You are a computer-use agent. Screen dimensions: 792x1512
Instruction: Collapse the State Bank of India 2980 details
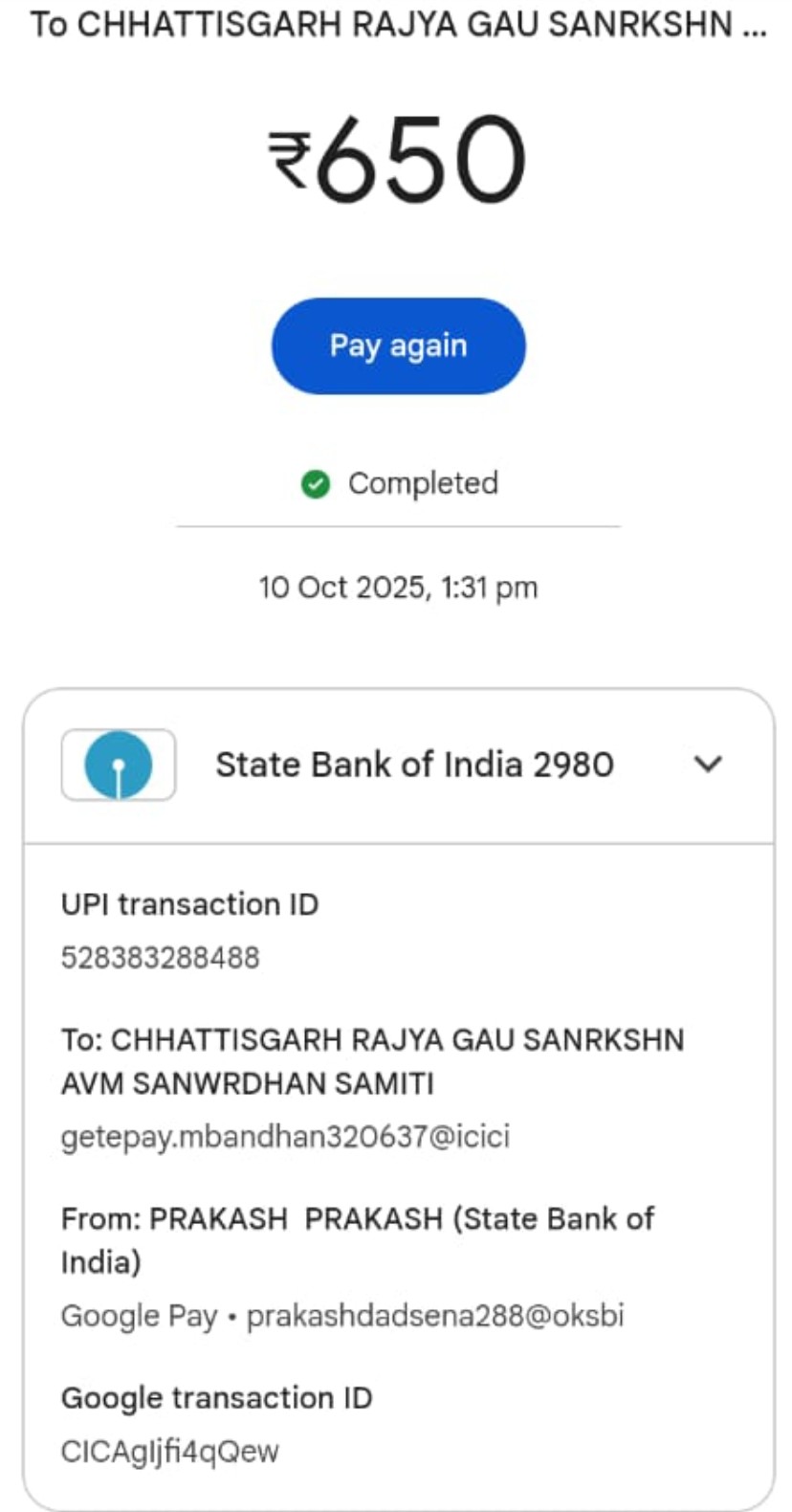[707, 765]
